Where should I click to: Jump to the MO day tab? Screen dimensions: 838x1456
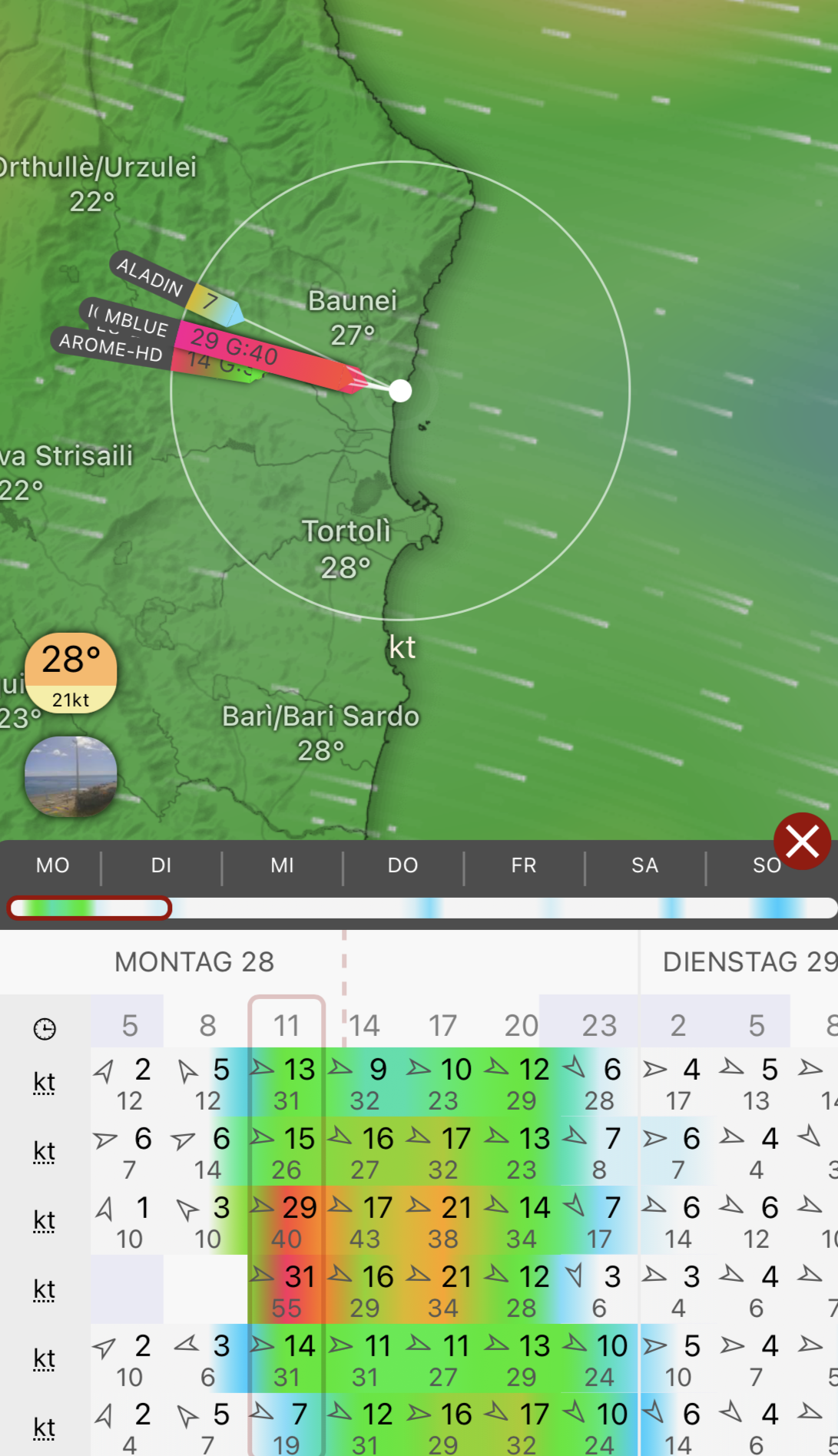tap(52, 865)
